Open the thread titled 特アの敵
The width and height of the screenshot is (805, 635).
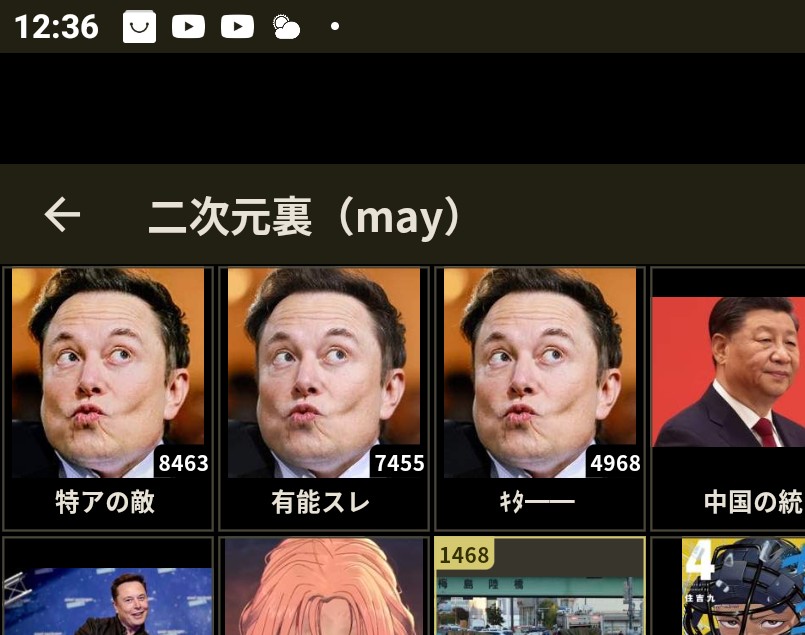pos(108,398)
